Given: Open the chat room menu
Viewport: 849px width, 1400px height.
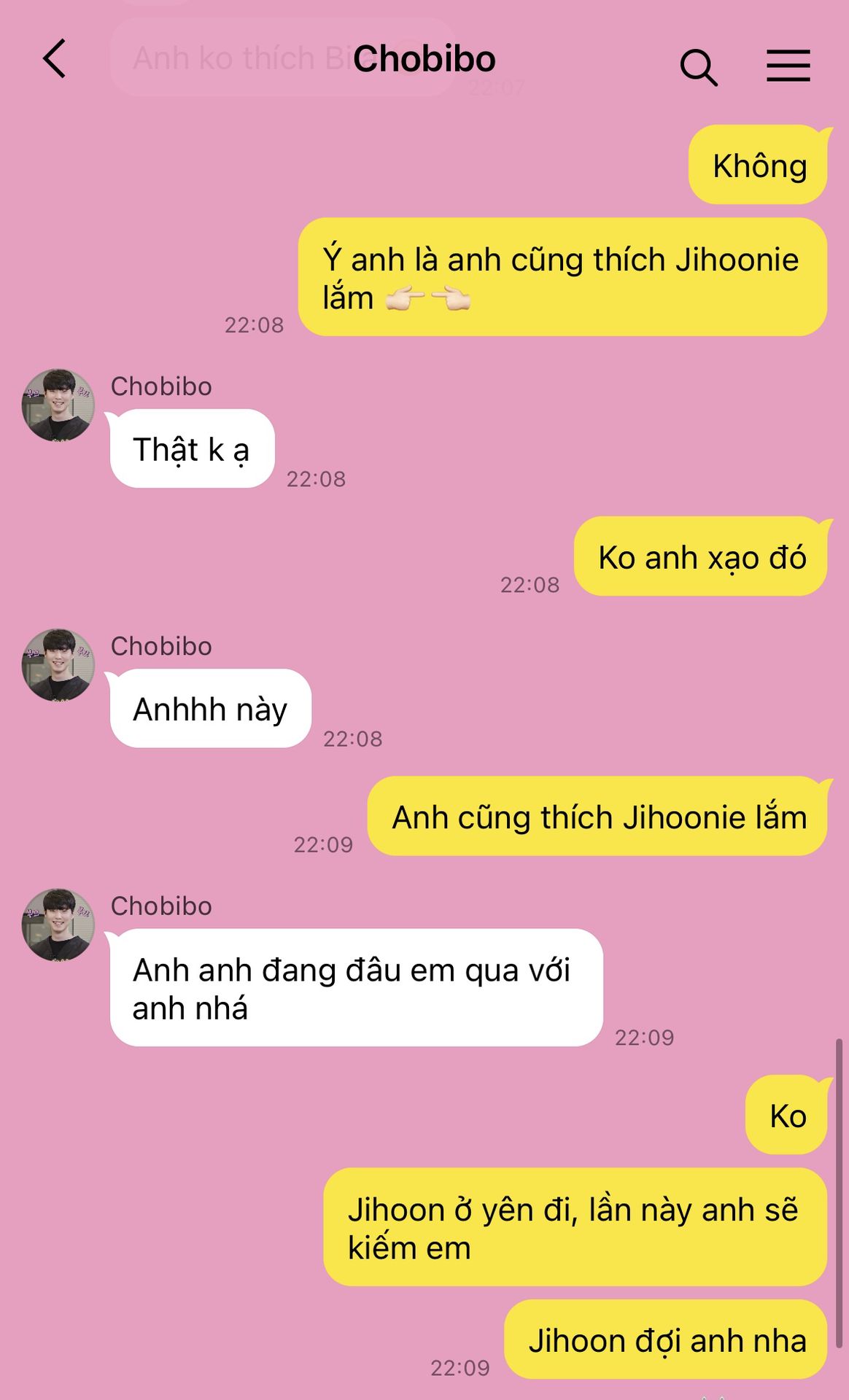Looking at the screenshot, I should (788, 66).
